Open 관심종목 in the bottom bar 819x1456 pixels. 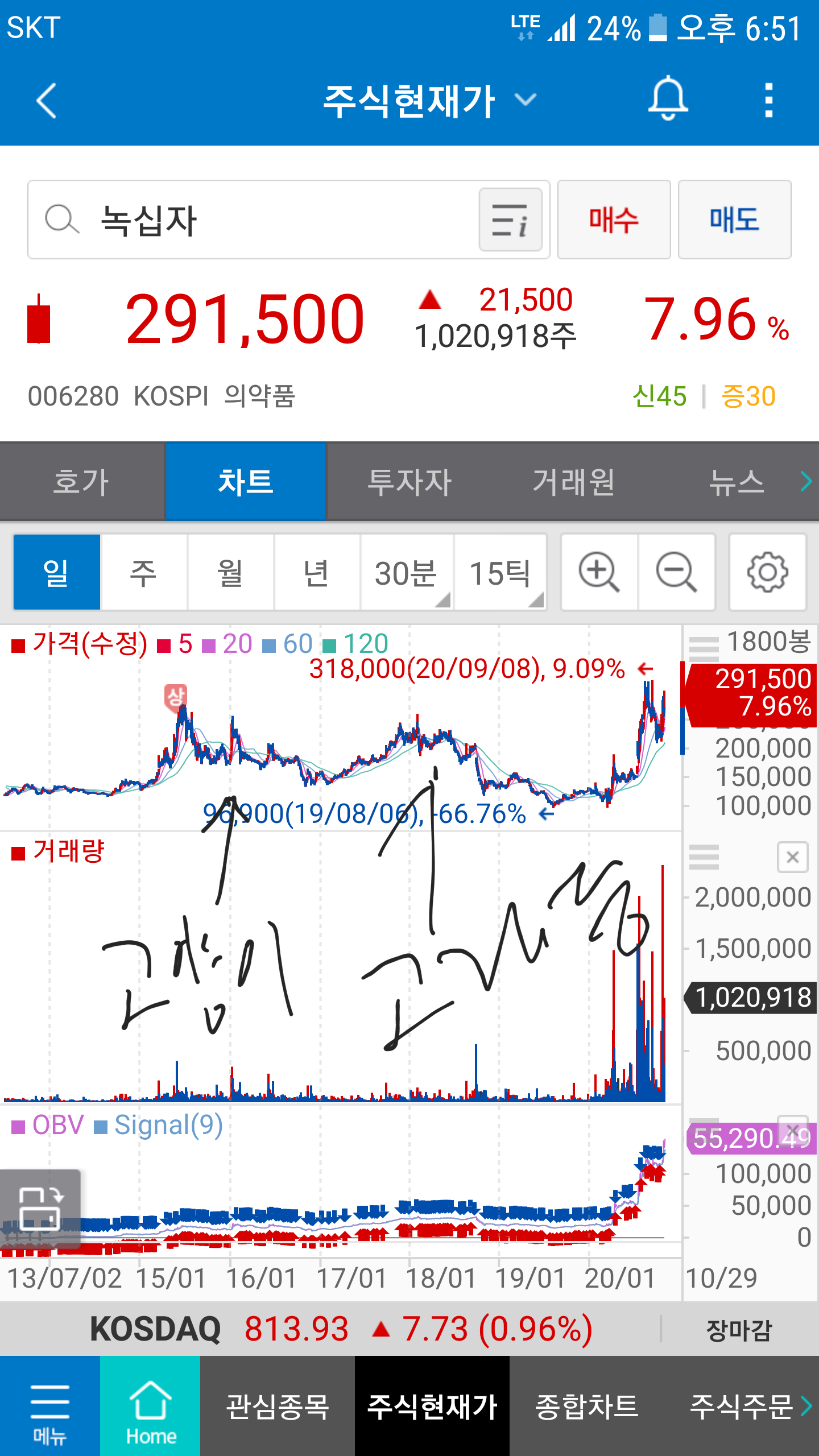[x=278, y=1406]
